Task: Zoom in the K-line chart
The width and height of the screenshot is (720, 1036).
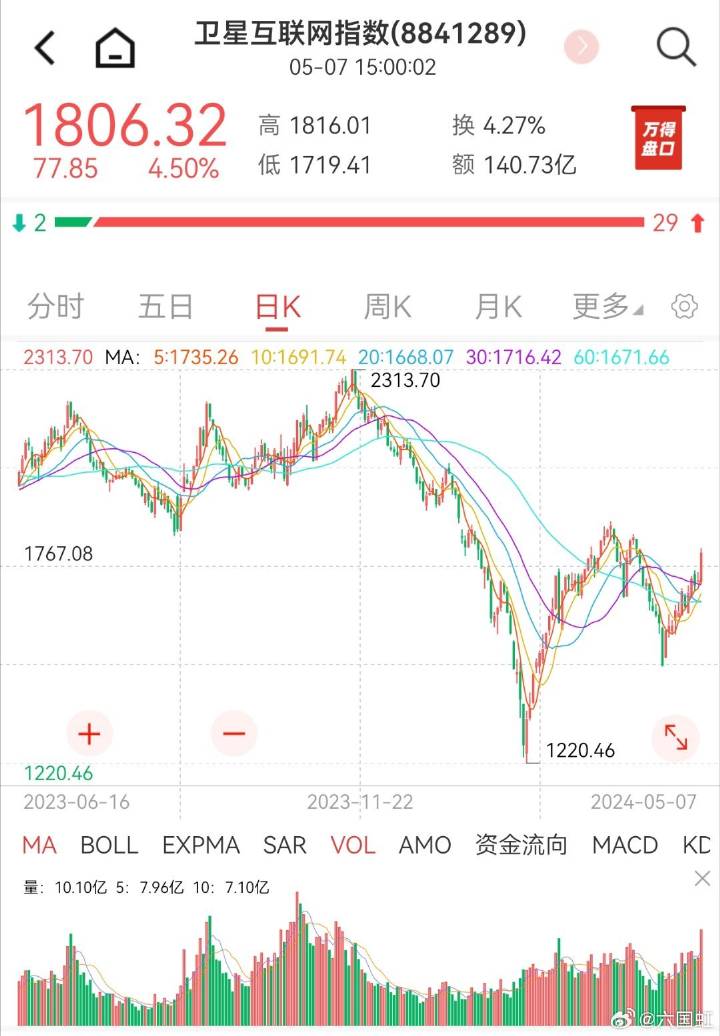Action: pyautogui.click(x=89, y=734)
